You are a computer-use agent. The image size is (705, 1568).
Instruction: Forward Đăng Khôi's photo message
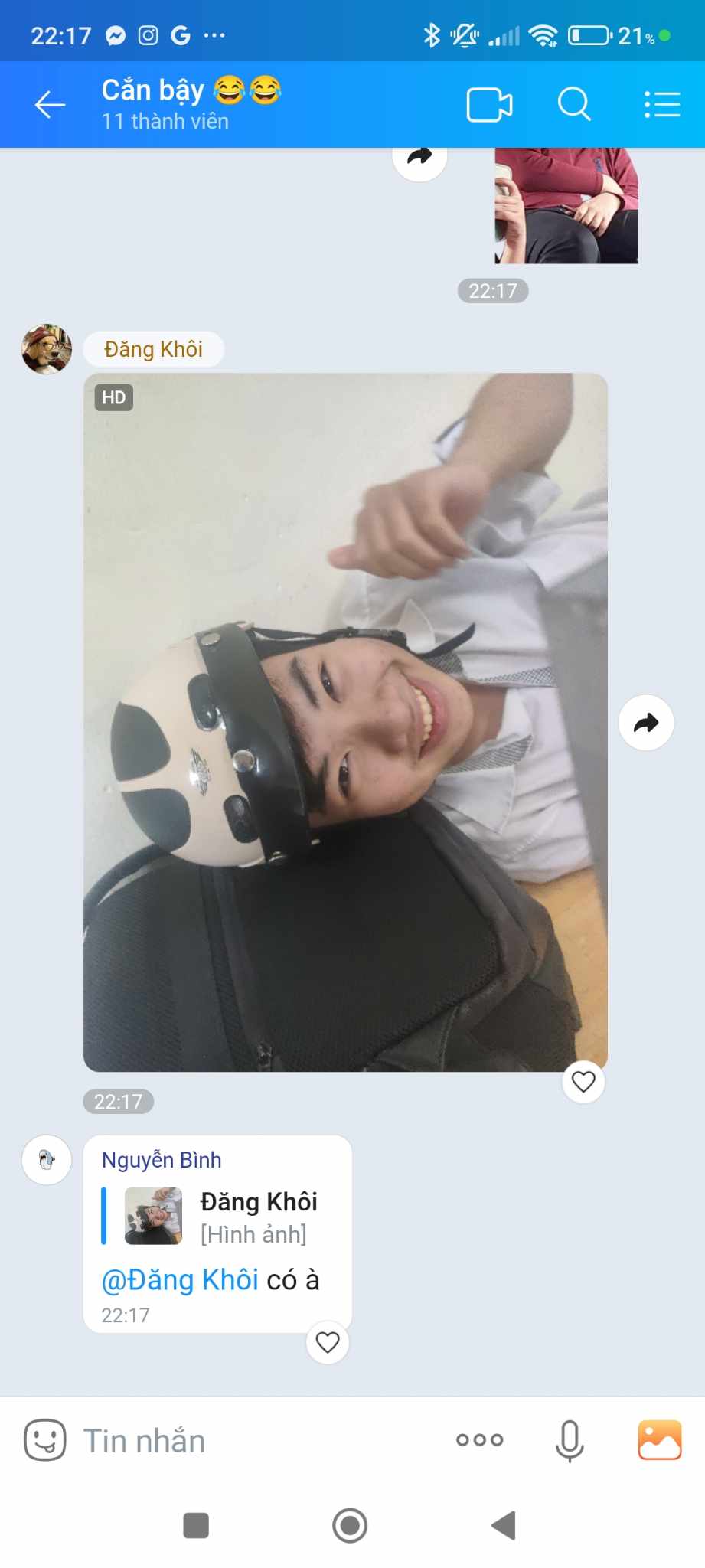click(646, 723)
